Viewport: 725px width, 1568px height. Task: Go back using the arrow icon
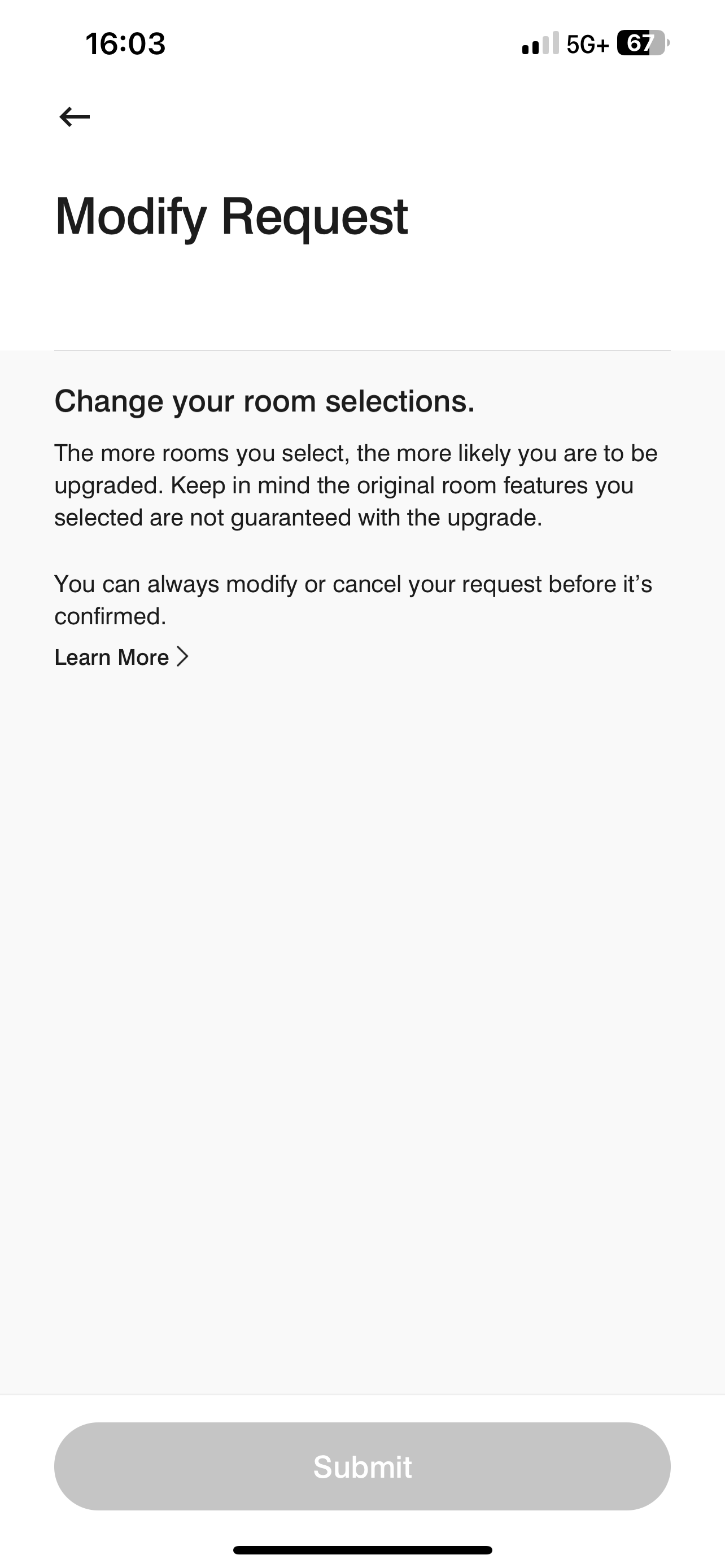click(x=75, y=116)
